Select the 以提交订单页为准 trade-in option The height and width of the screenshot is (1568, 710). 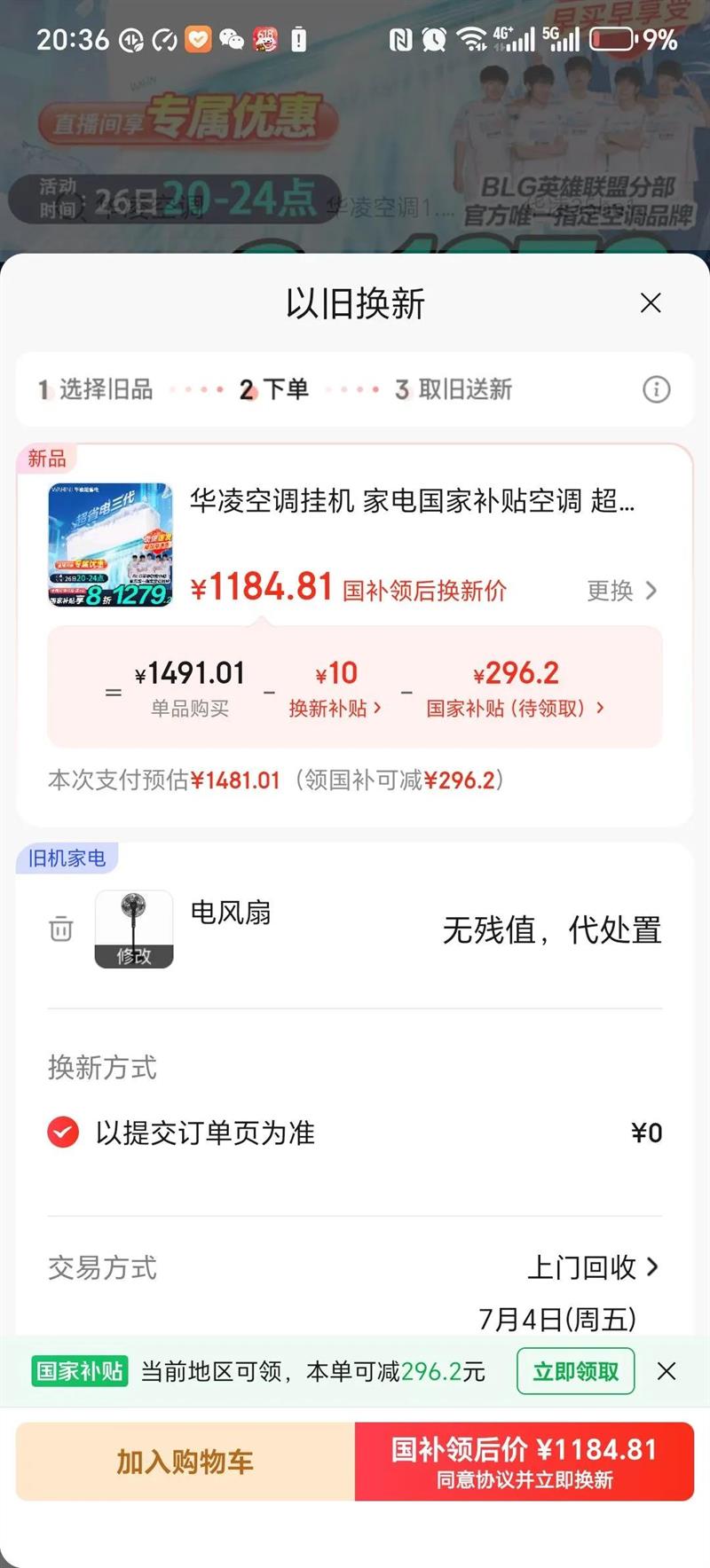(63, 1133)
